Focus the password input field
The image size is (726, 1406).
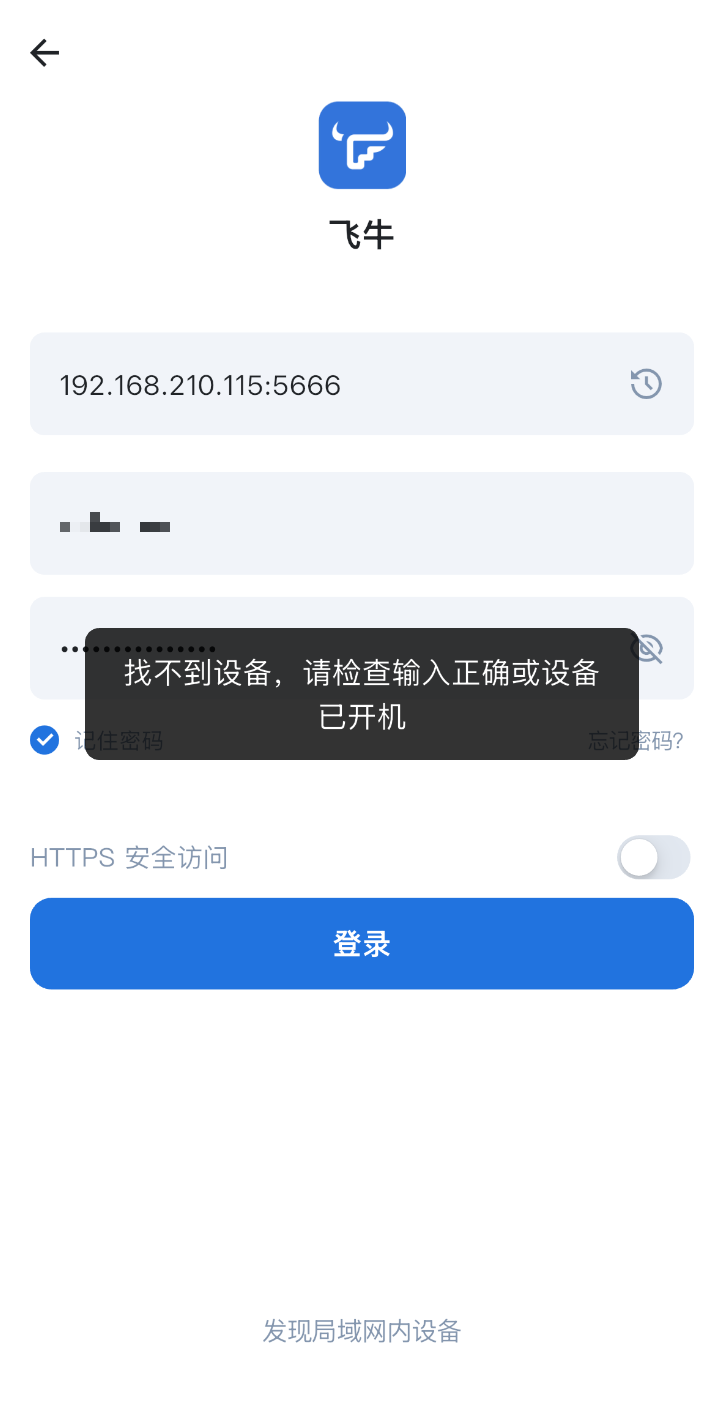300,648
